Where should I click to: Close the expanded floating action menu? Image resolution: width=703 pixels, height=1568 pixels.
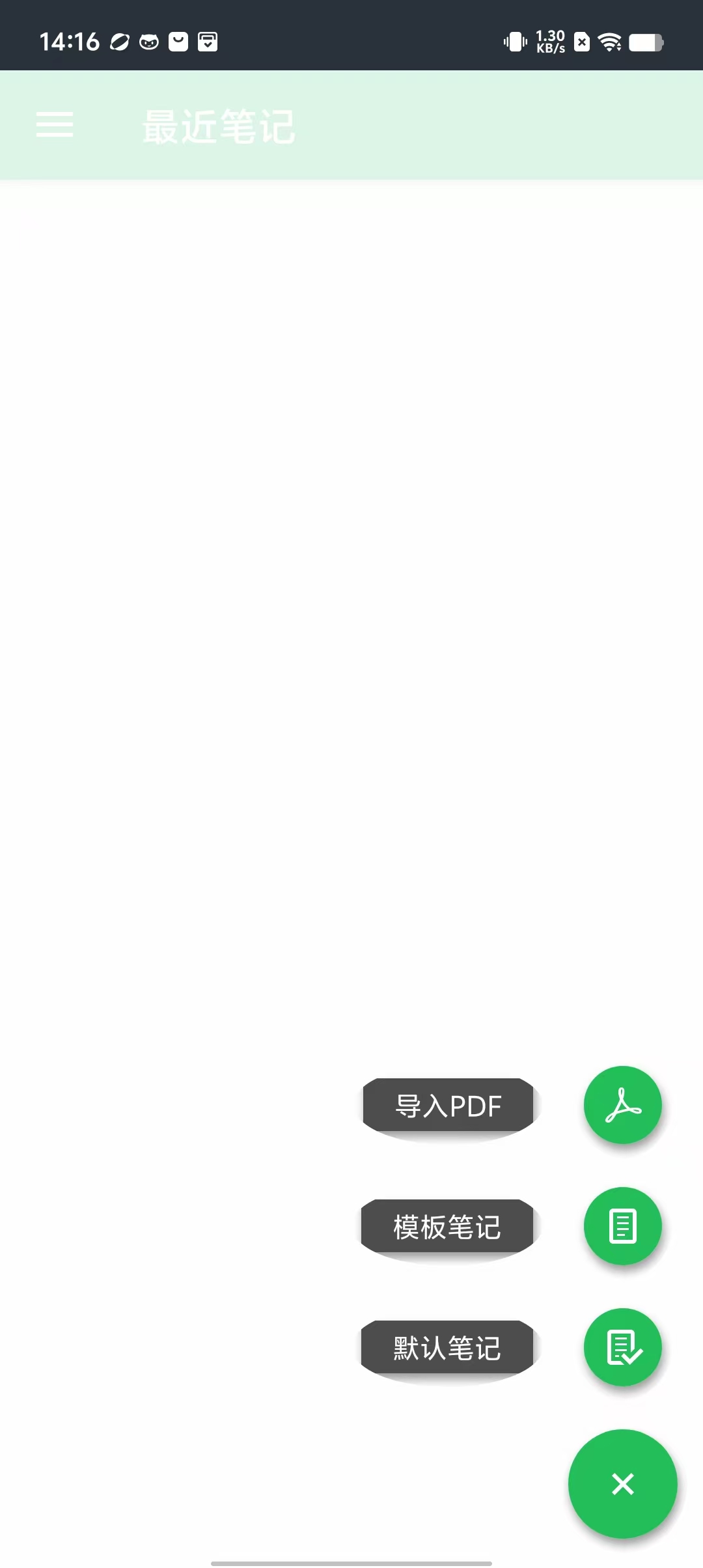point(622,1484)
